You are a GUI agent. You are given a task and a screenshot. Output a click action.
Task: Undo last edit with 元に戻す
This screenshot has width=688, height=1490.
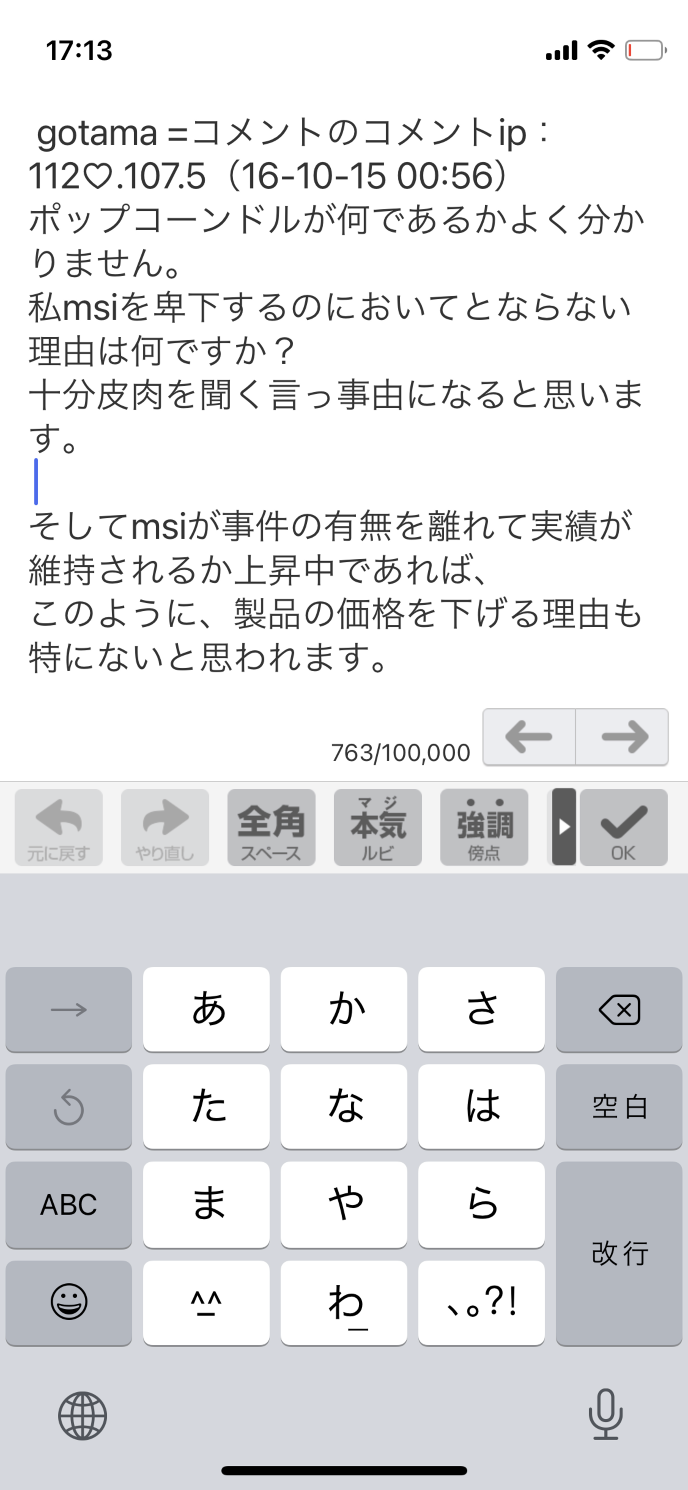(x=58, y=828)
